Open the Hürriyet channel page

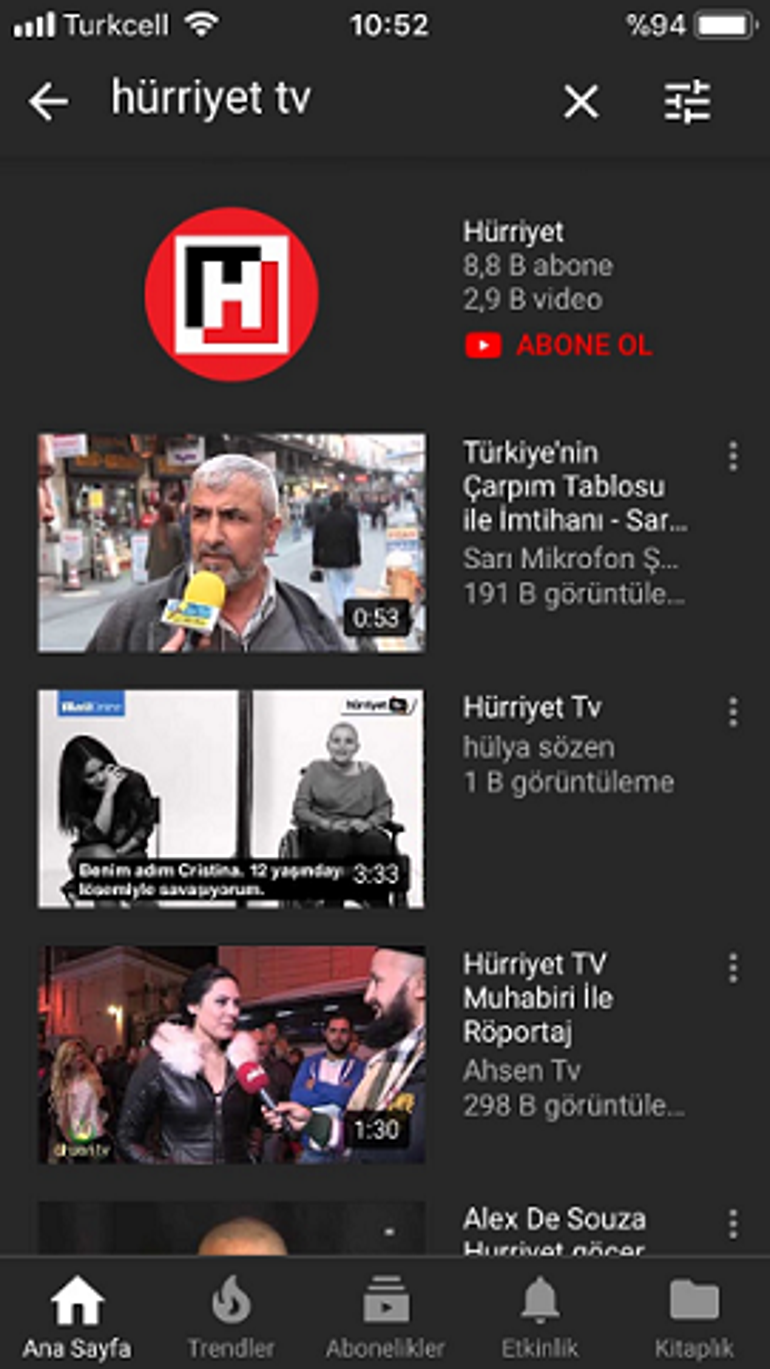[x=232, y=294]
